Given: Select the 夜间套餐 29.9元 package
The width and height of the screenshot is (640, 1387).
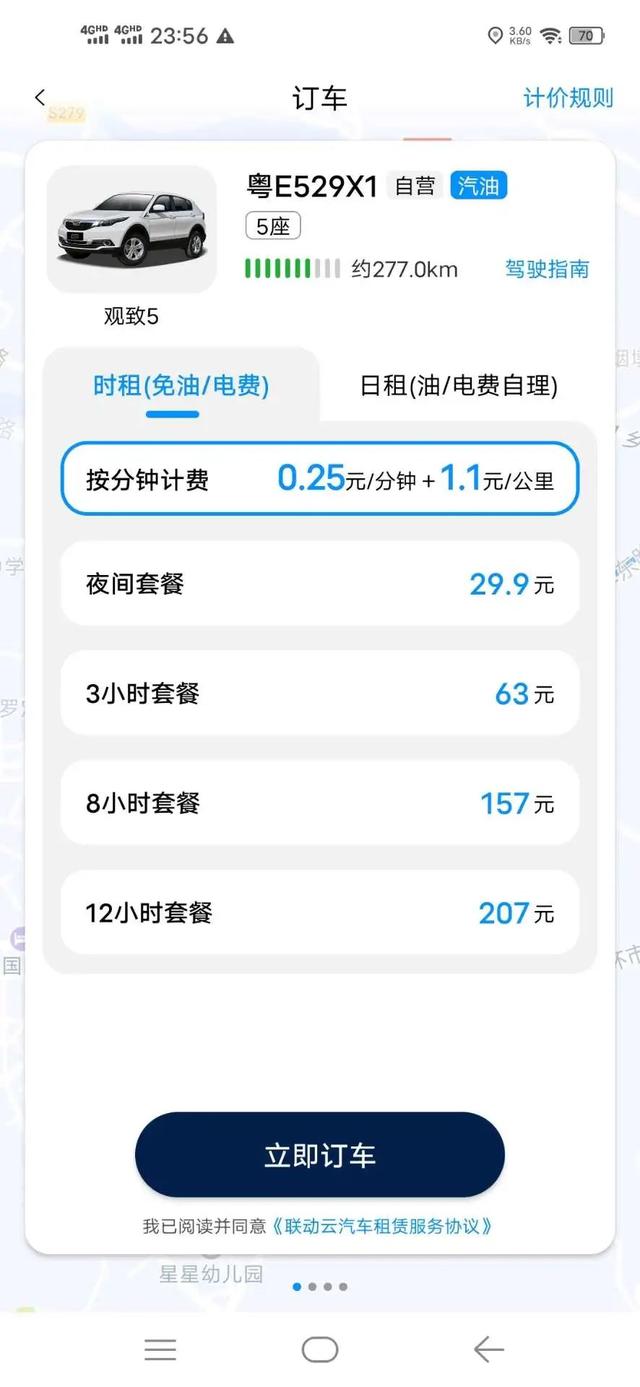Looking at the screenshot, I should (x=320, y=584).
